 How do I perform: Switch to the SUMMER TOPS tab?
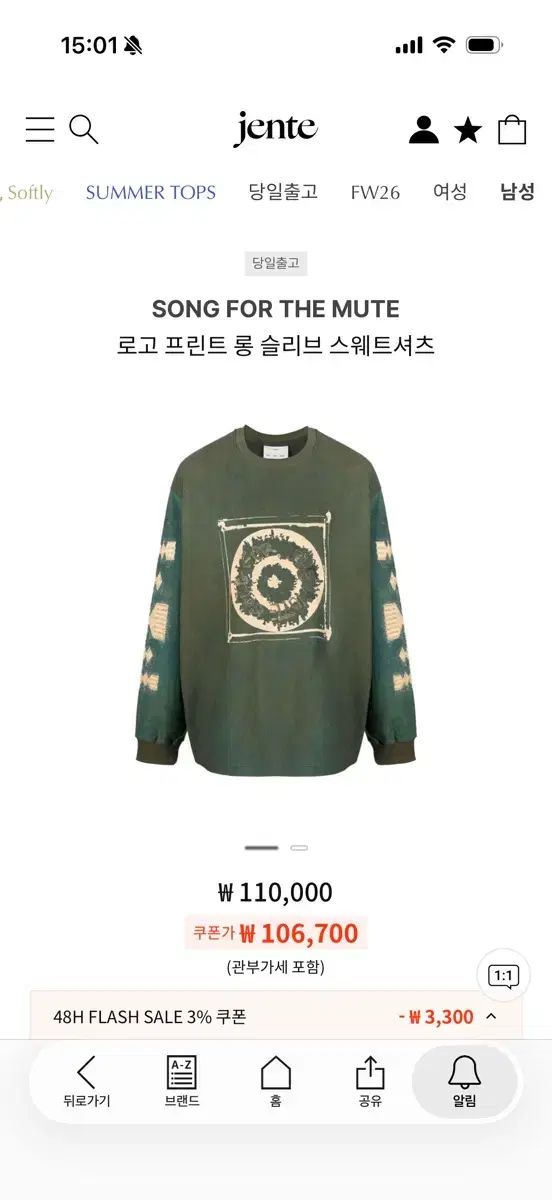pos(151,192)
